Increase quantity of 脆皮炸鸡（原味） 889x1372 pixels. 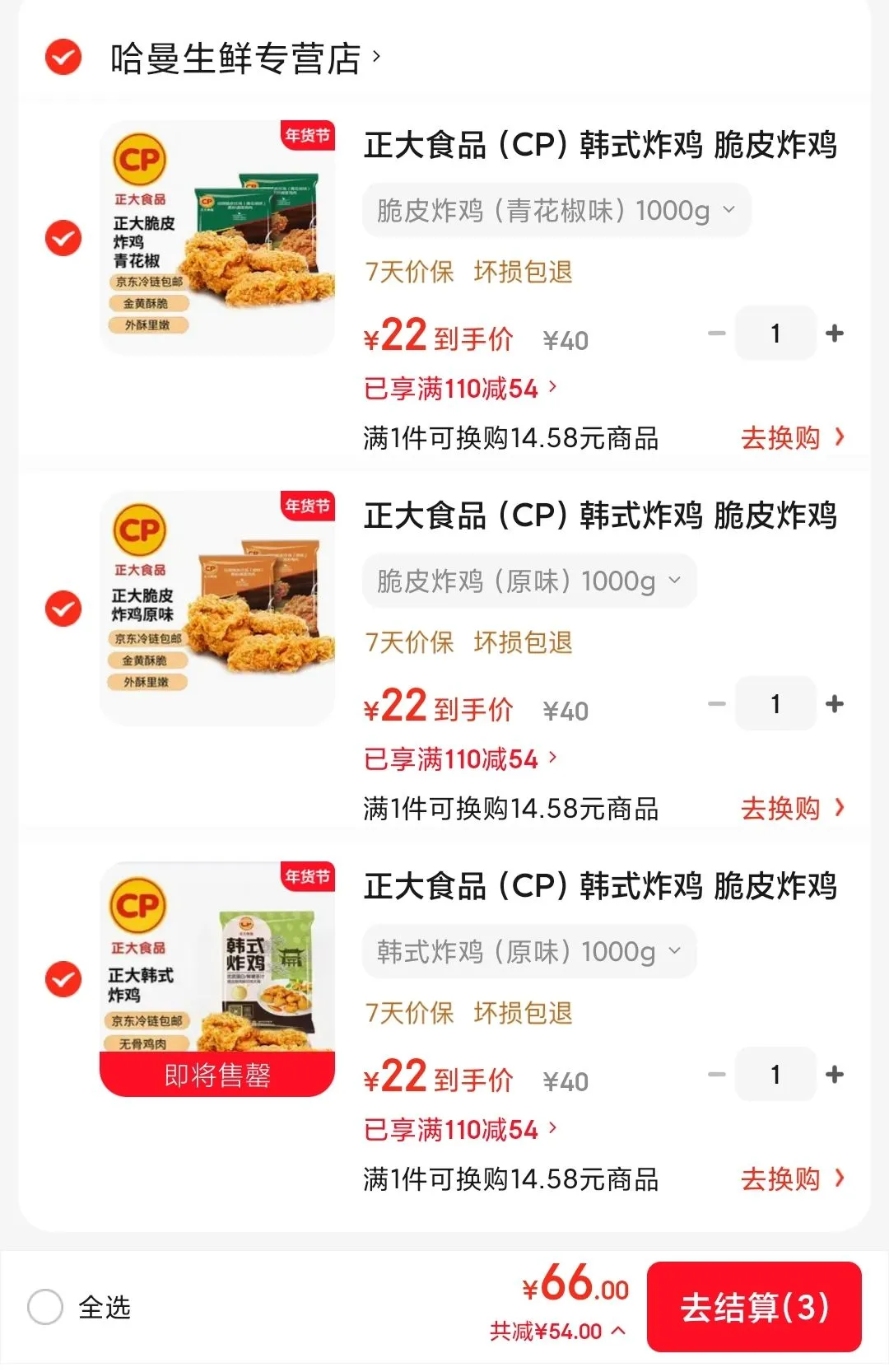(x=835, y=704)
